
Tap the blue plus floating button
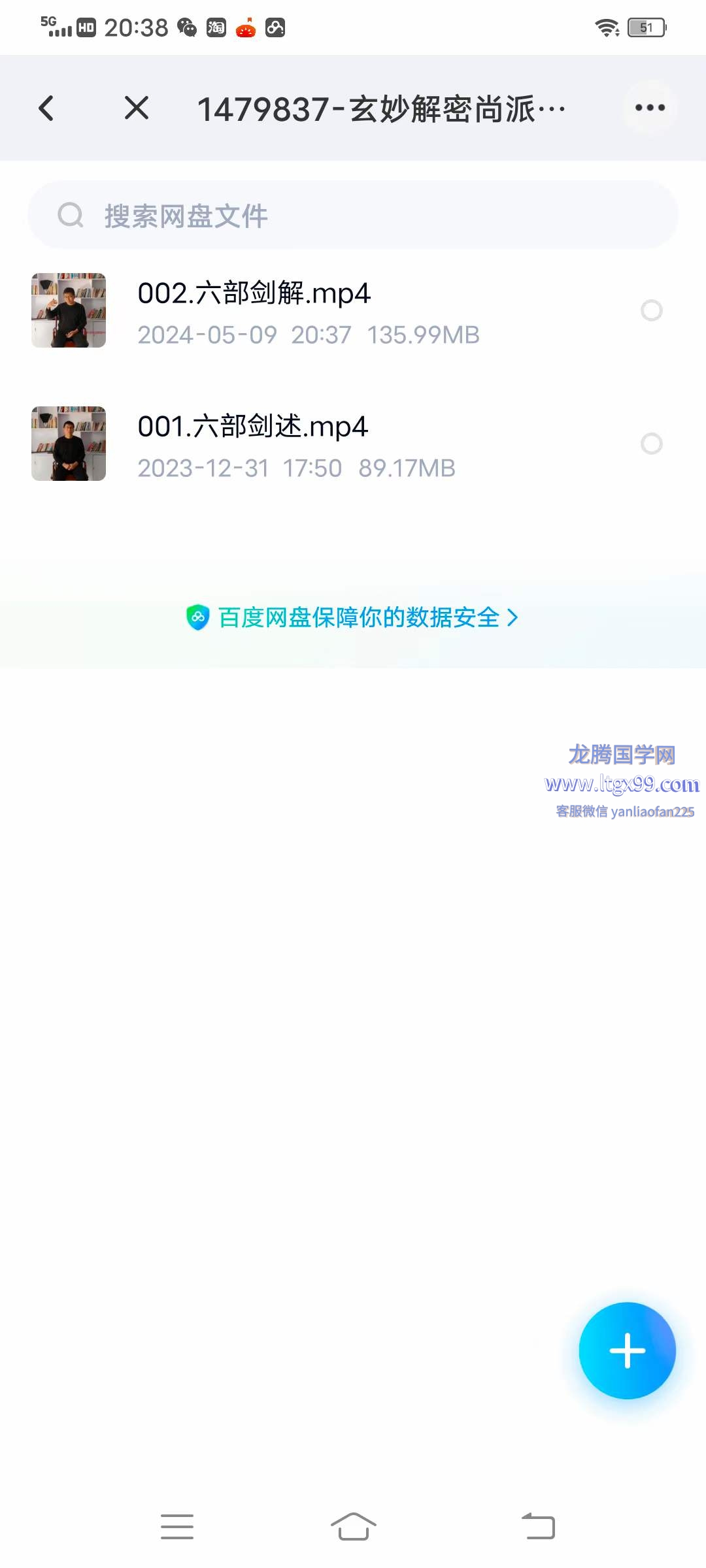point(627,1350)
